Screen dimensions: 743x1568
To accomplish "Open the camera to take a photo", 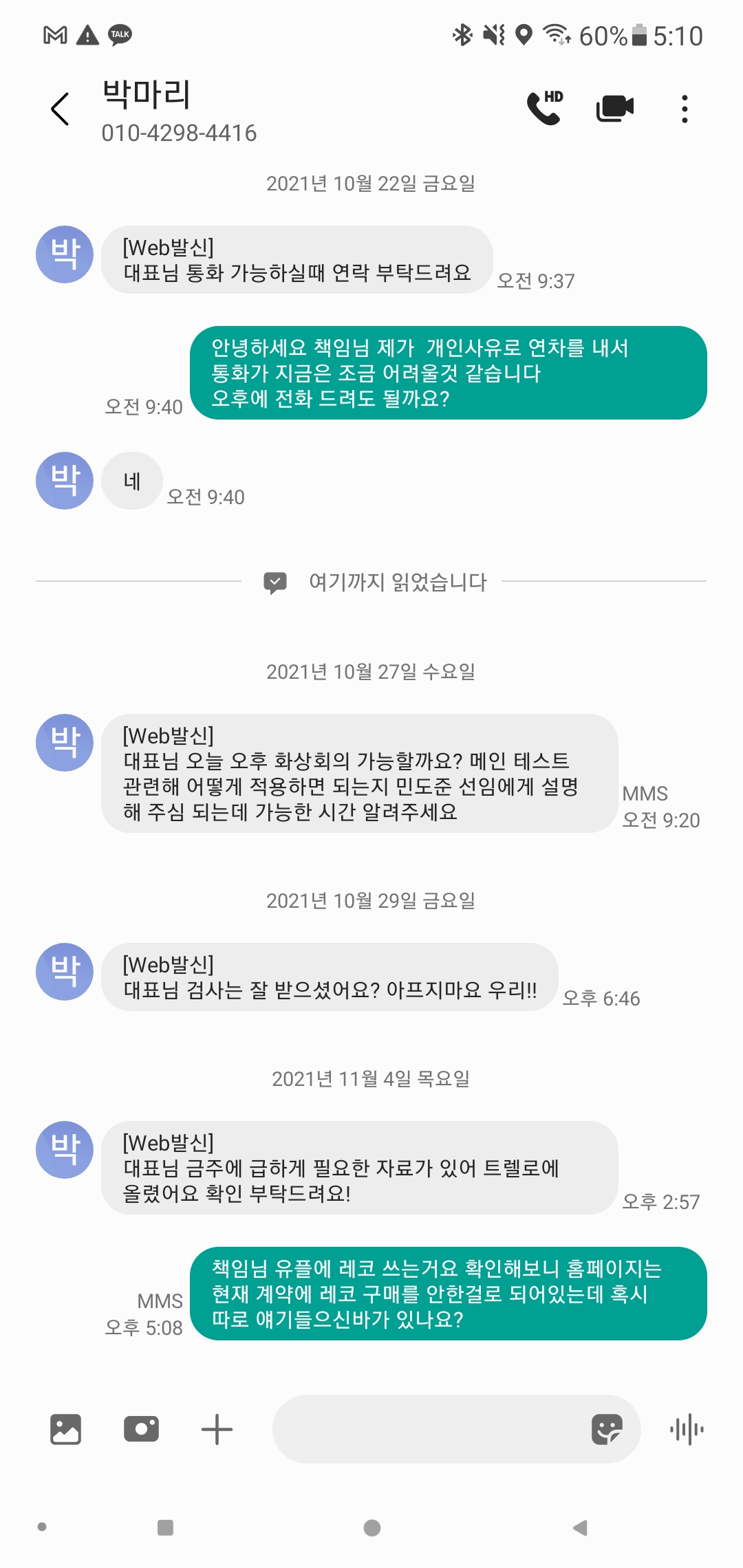I will (141, 1429).
